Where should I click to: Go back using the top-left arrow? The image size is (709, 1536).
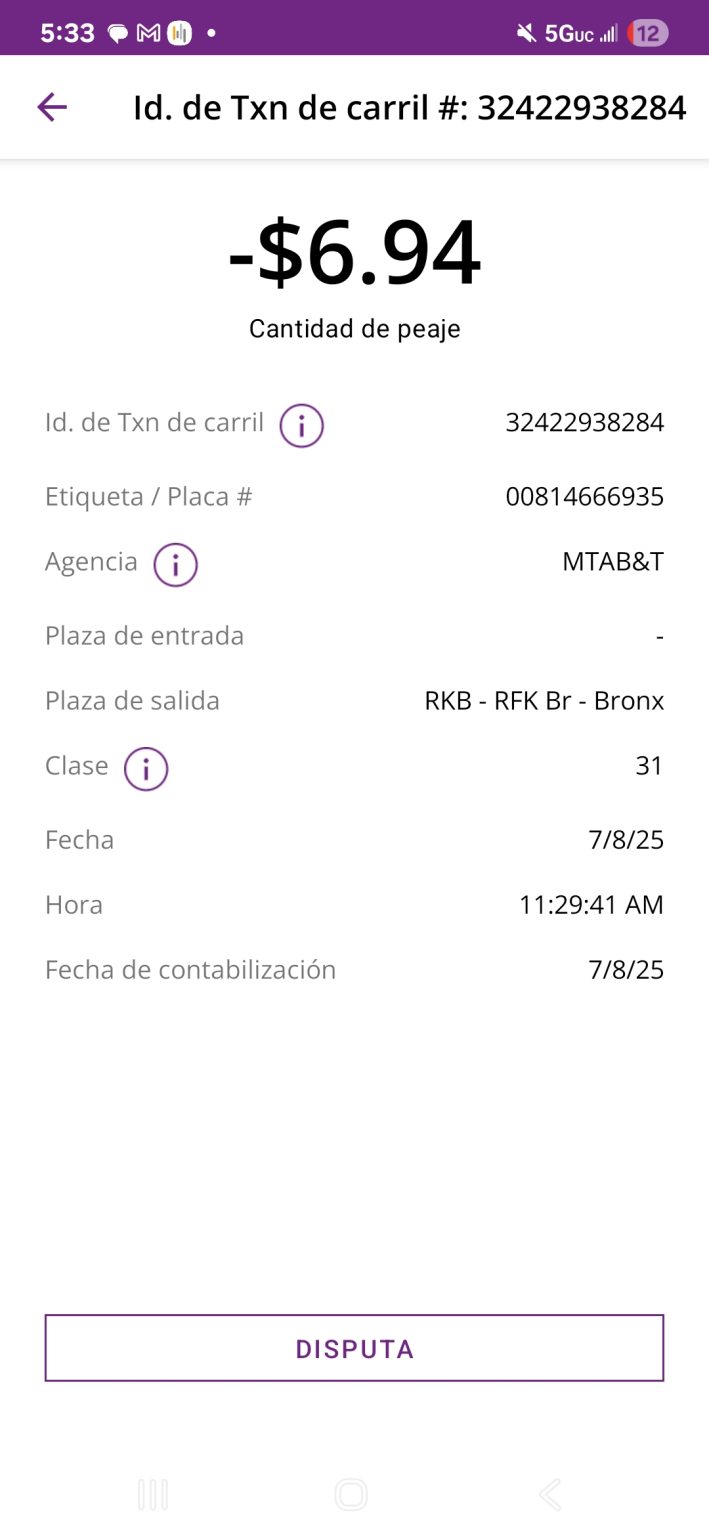(52, 107)
